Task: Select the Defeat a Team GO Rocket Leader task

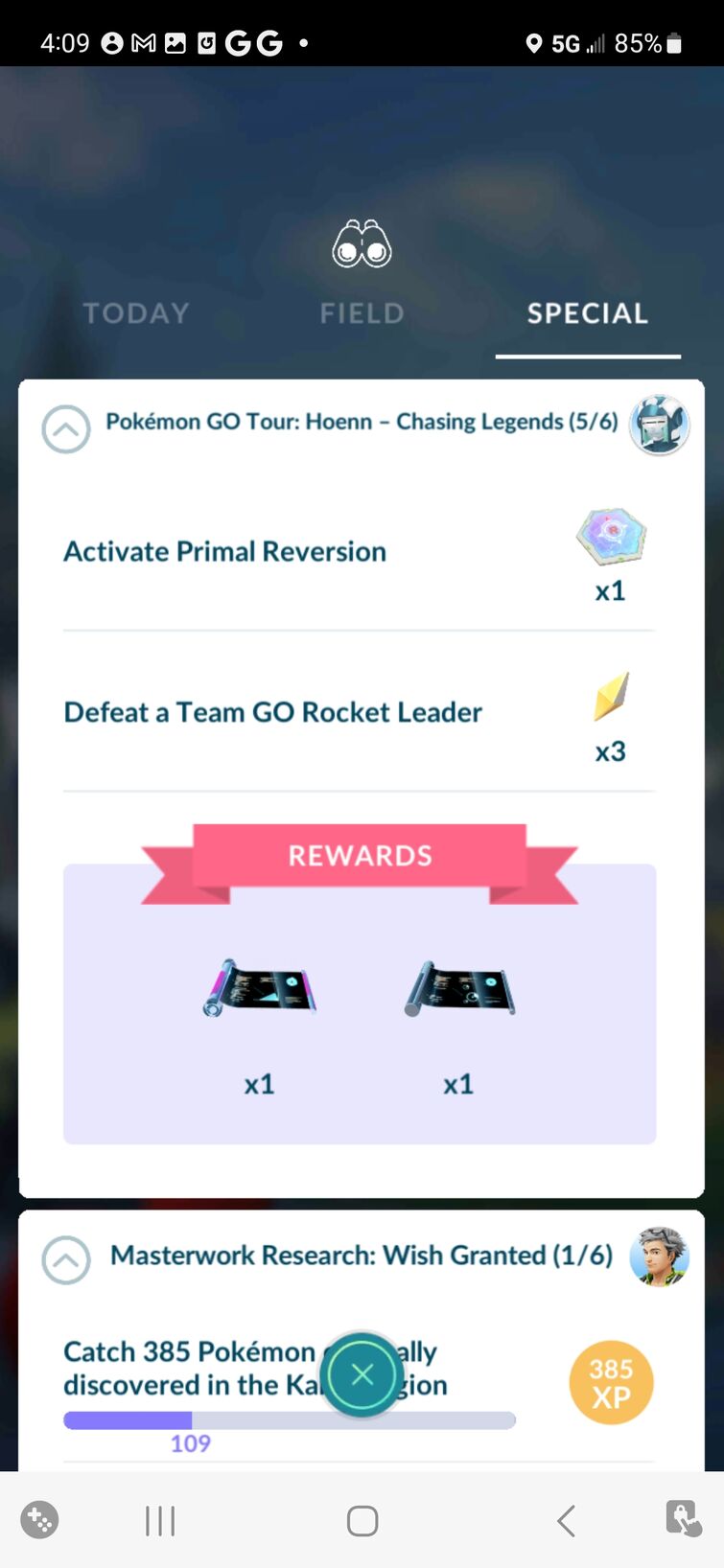Action: (271, 711)
